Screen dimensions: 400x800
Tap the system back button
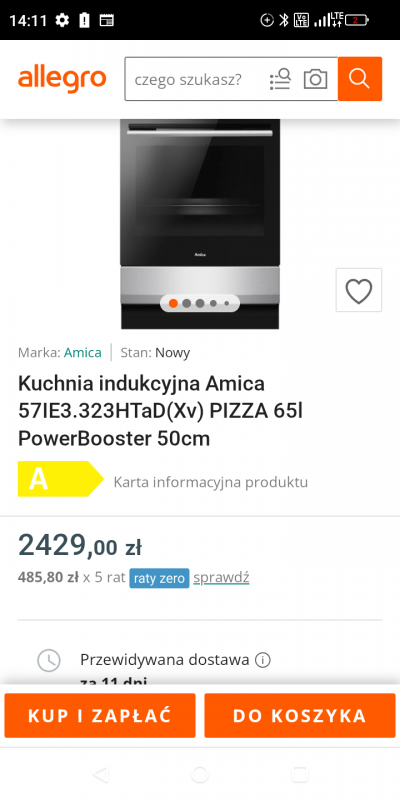coord(101,774)
